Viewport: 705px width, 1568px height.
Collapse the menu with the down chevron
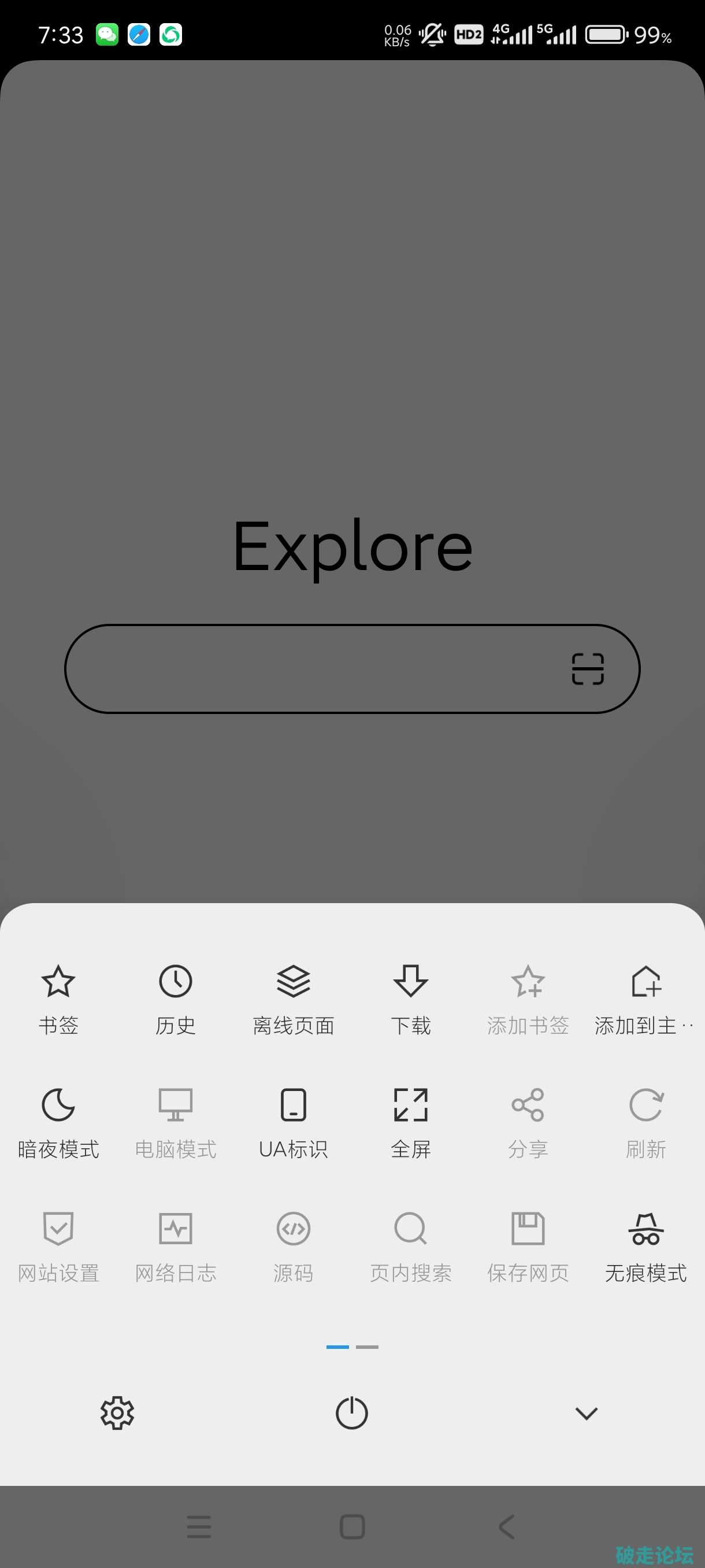(x=587, y=1413)
